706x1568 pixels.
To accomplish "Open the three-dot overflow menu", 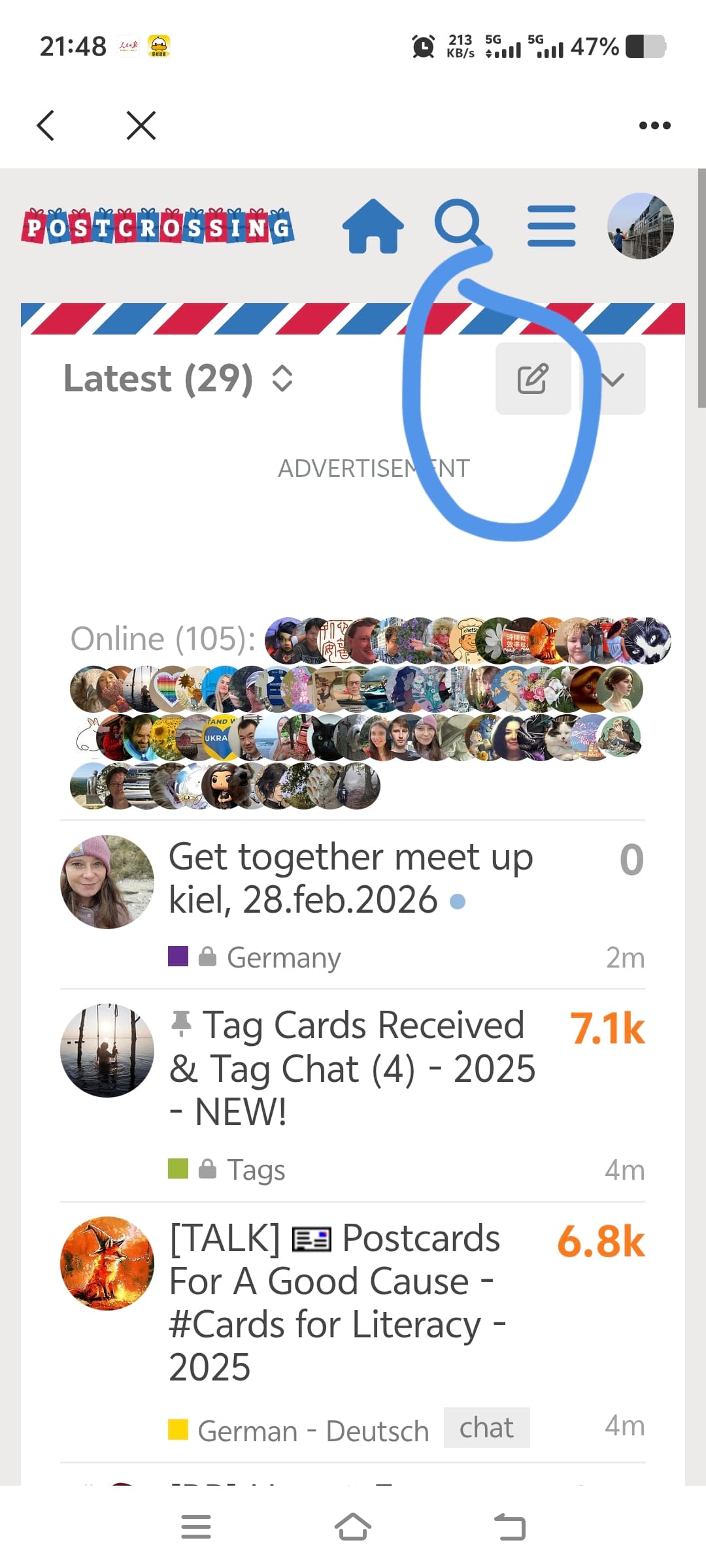I will [x=654, y=125].
